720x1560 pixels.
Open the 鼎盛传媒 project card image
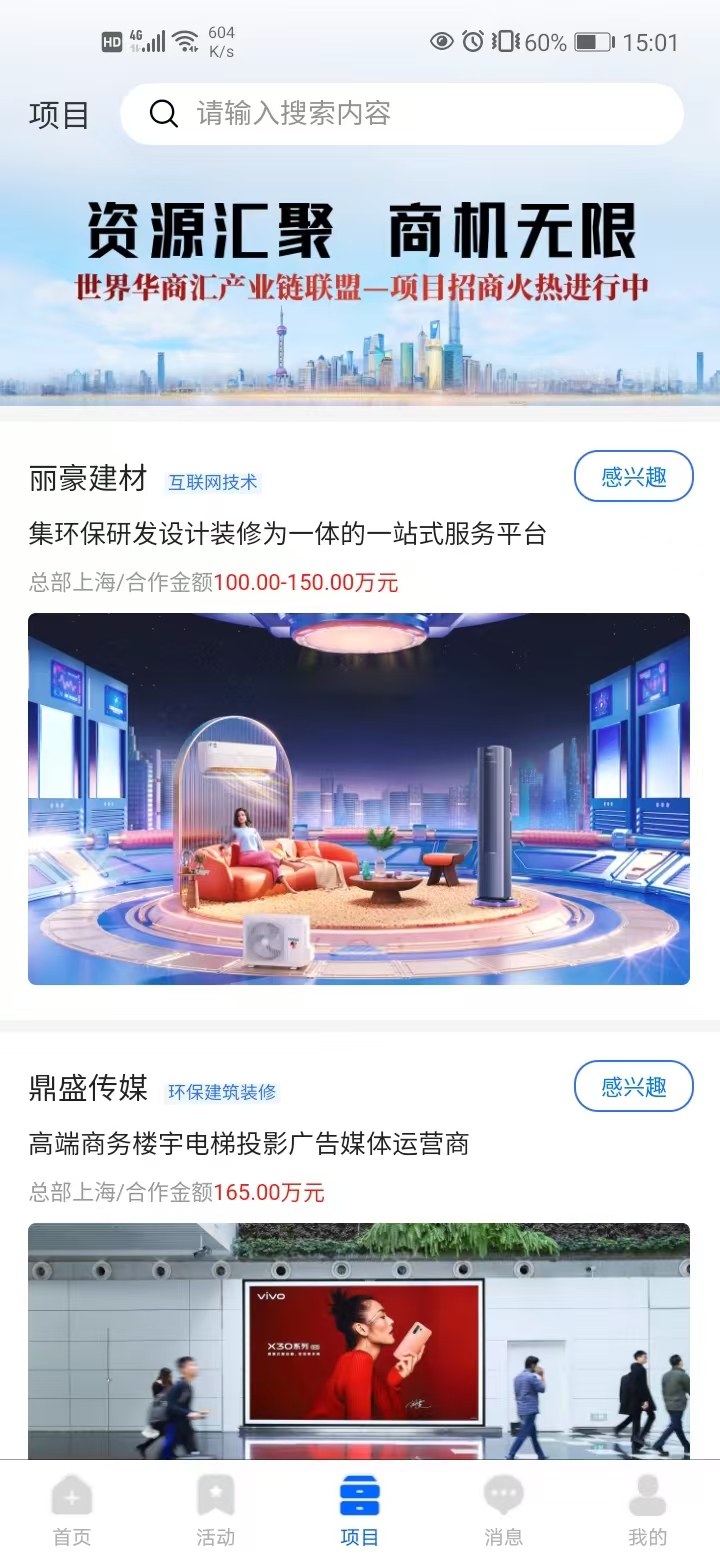tap(359, 1341)
